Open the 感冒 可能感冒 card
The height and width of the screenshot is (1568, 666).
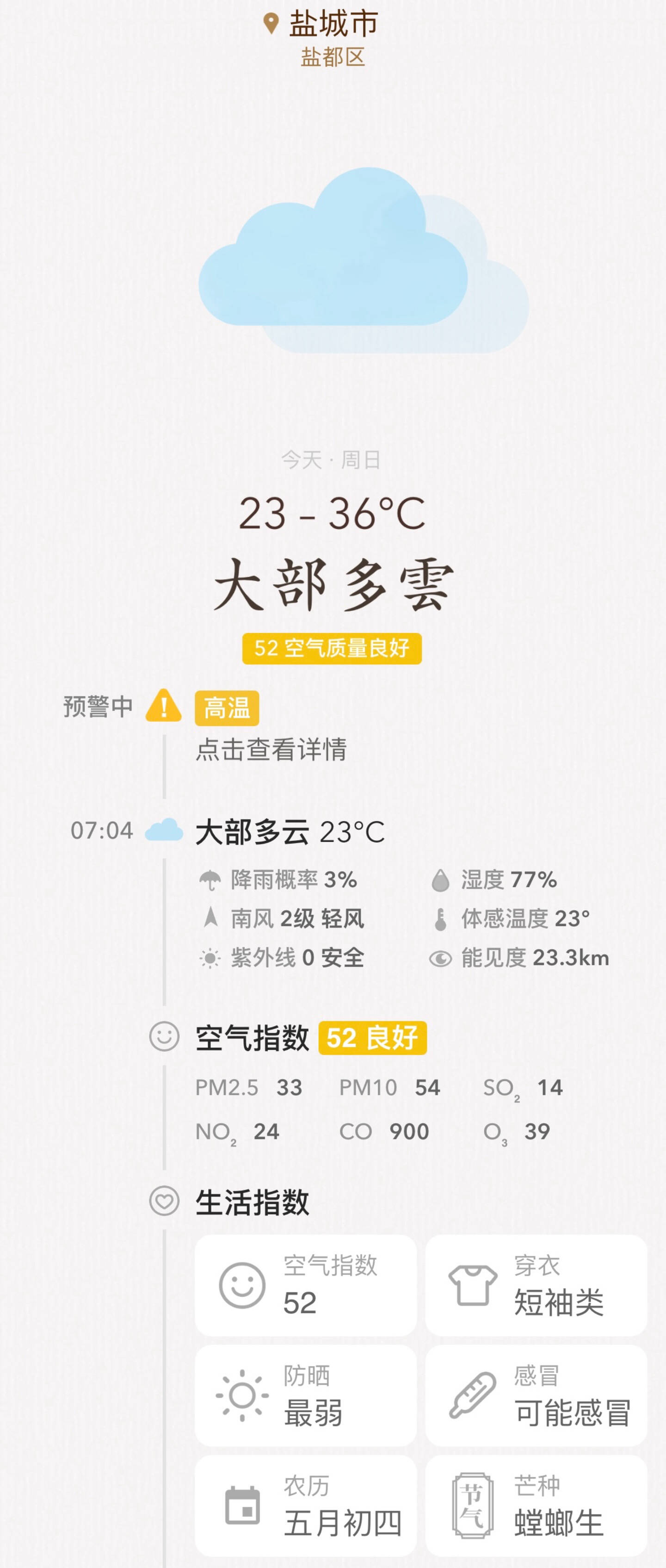(x=536, y=1395)
